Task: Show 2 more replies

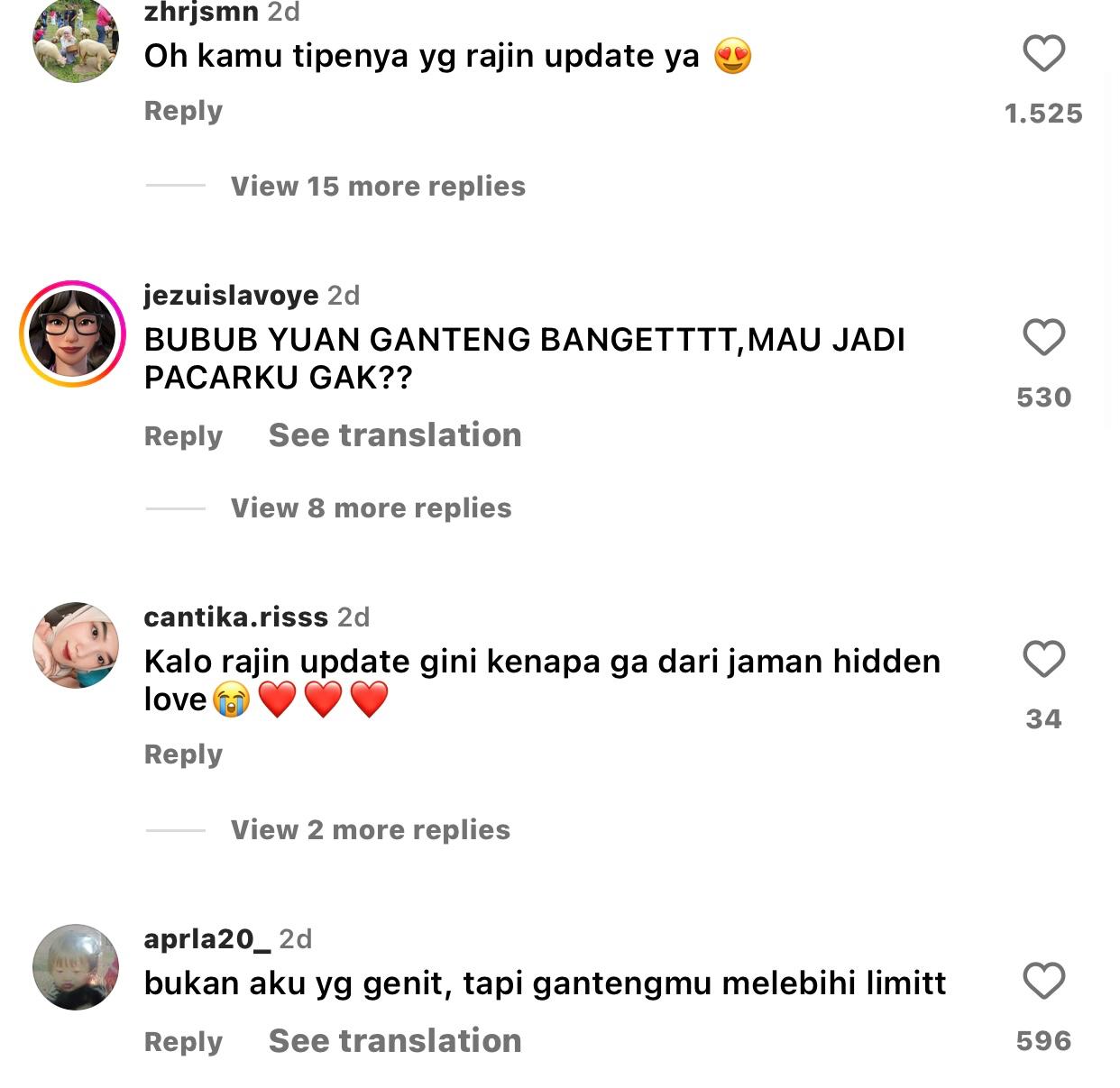Action: (370, 829)
